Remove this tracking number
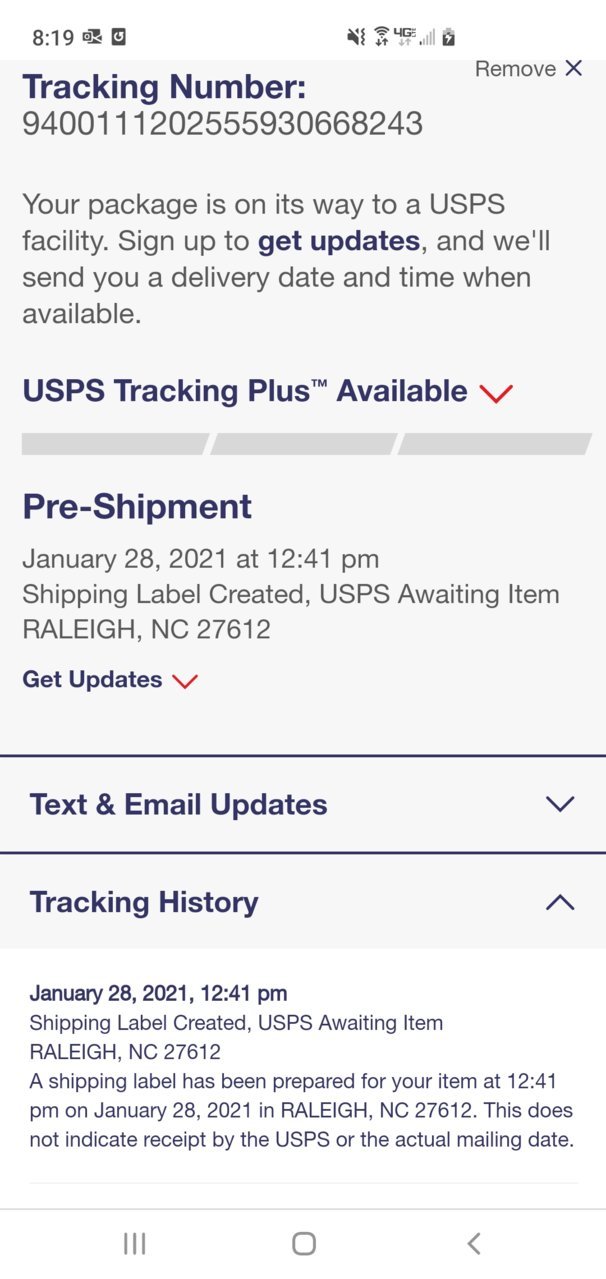 click(x=528, y=68)
